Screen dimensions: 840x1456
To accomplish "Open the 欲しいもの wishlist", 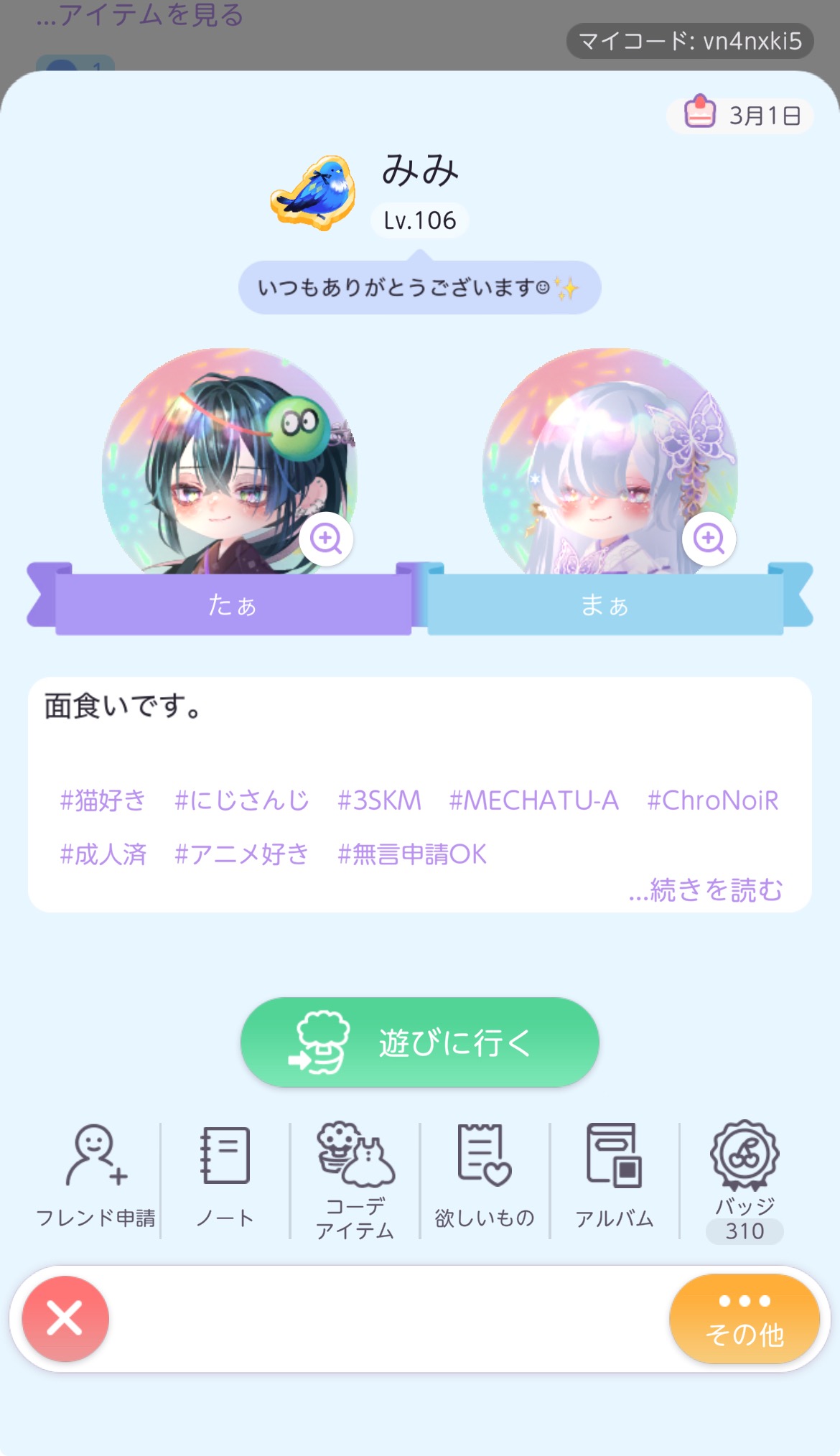I will point(485,1177).
